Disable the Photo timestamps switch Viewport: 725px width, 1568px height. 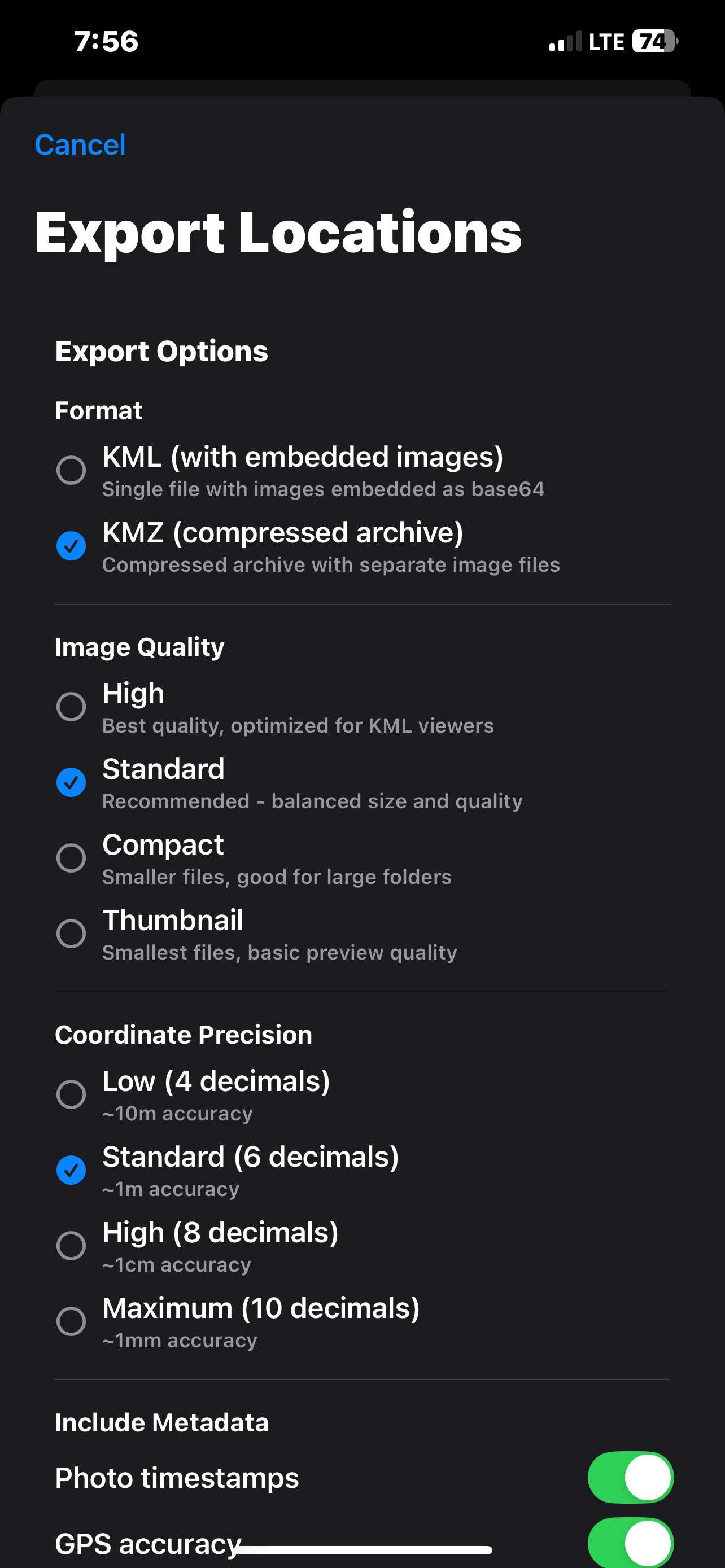[x=630, y=1477]
